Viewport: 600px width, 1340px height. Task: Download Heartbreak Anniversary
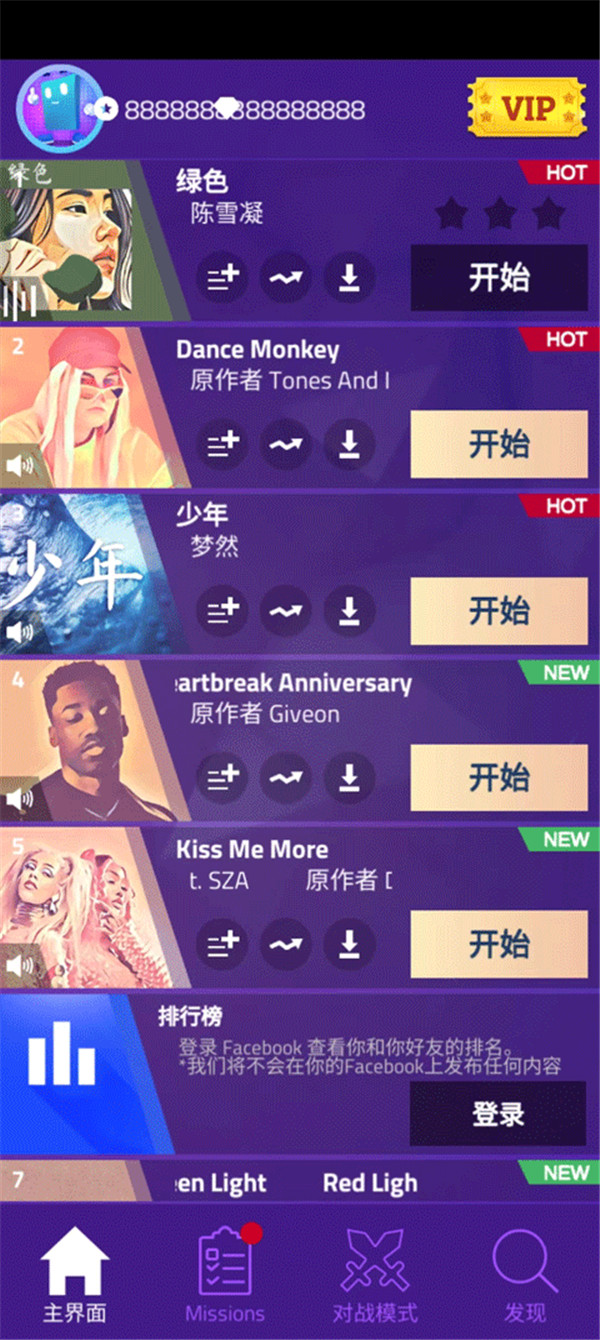pyautogui.click(x=349, y=777)
